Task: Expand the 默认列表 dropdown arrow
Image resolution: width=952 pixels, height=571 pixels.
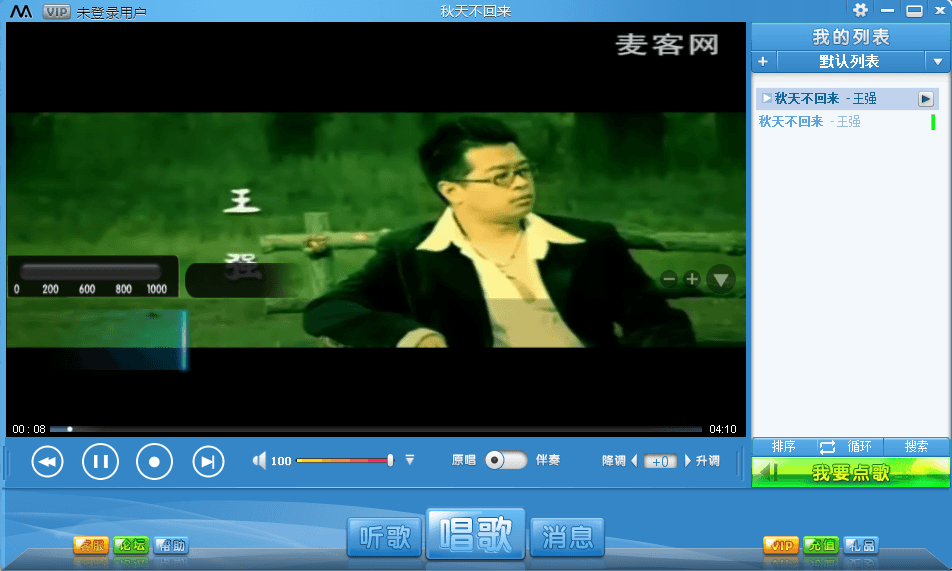Action: 937,62
